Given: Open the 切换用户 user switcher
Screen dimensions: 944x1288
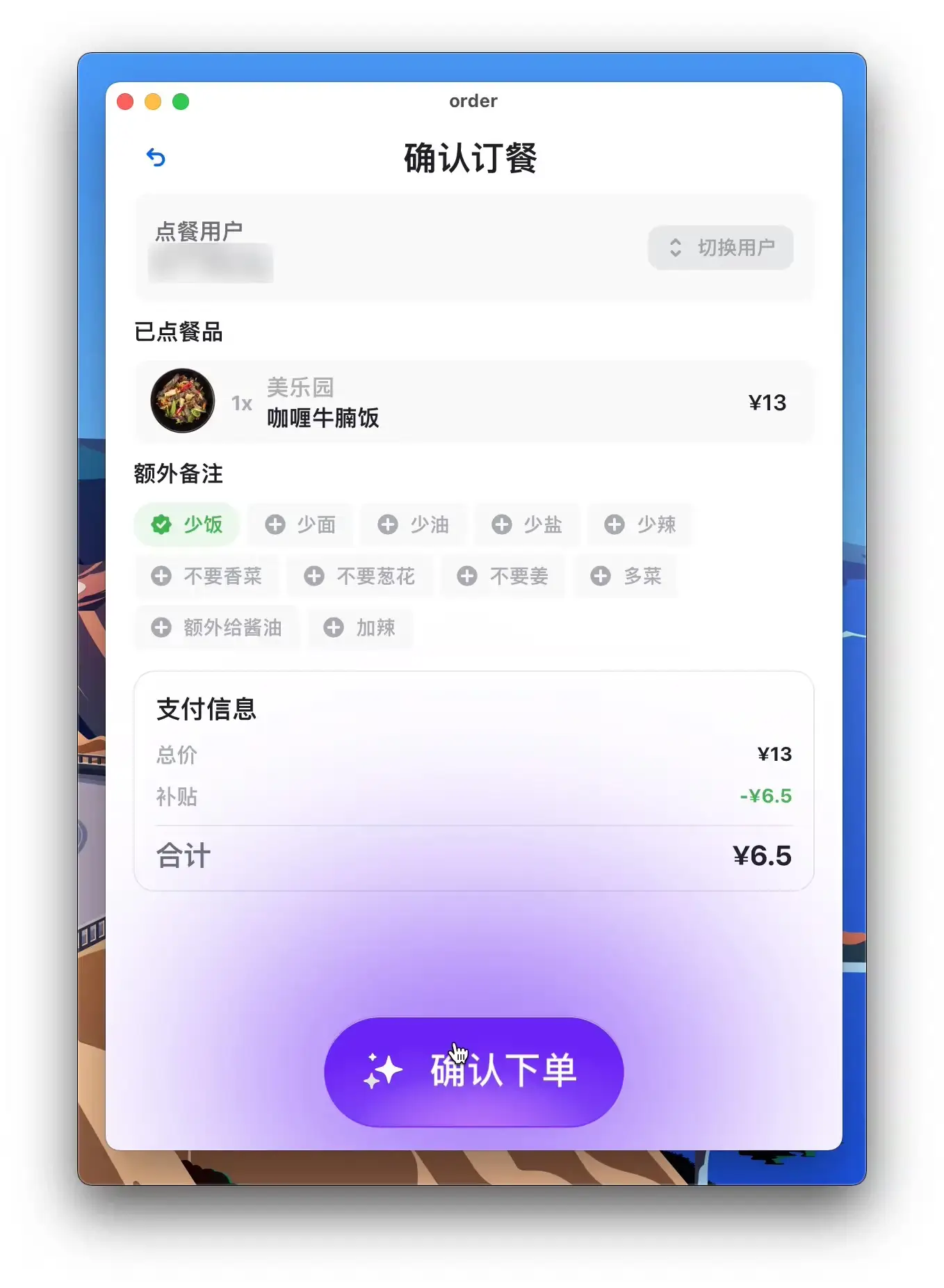Looking at the screenshot, I should tap(721, 248).
